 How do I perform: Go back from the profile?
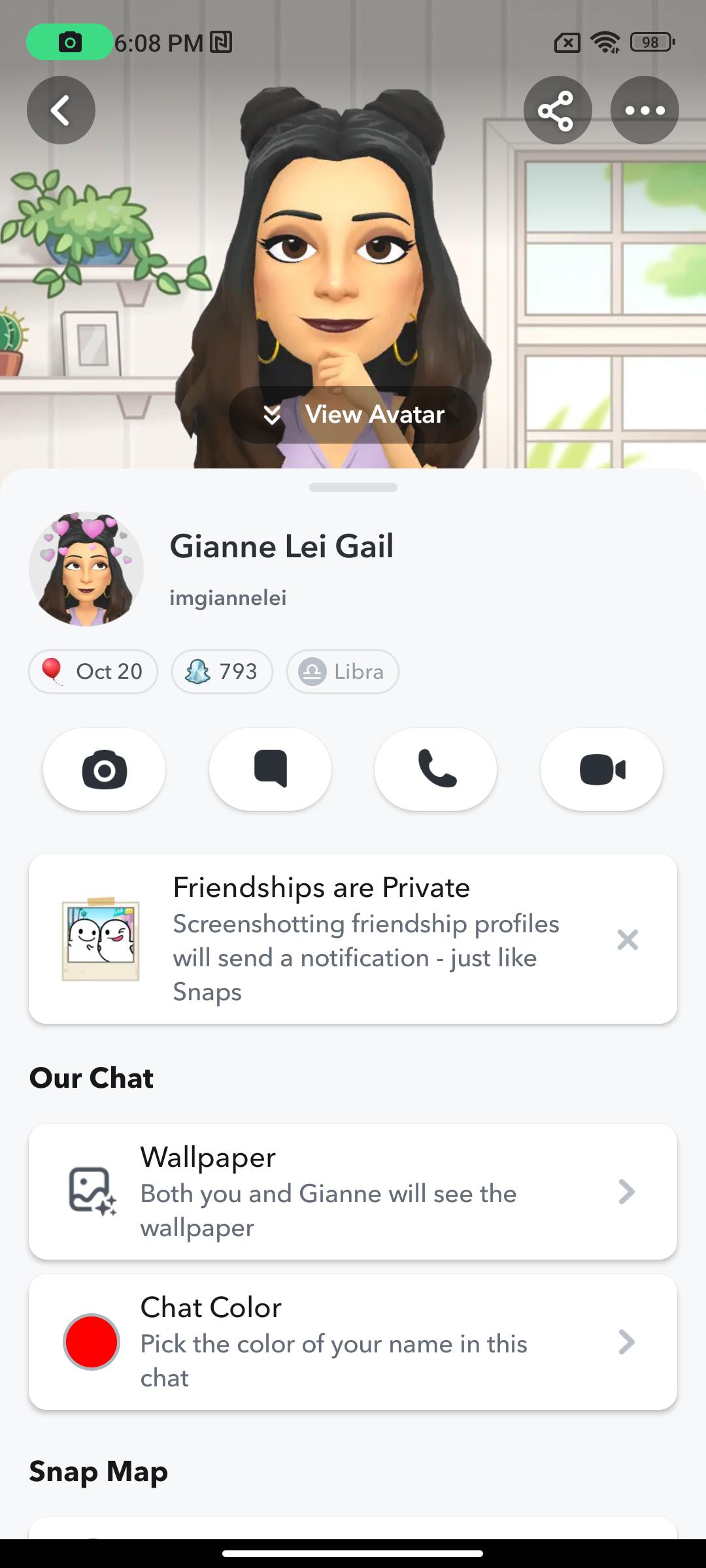coord(61,110)
